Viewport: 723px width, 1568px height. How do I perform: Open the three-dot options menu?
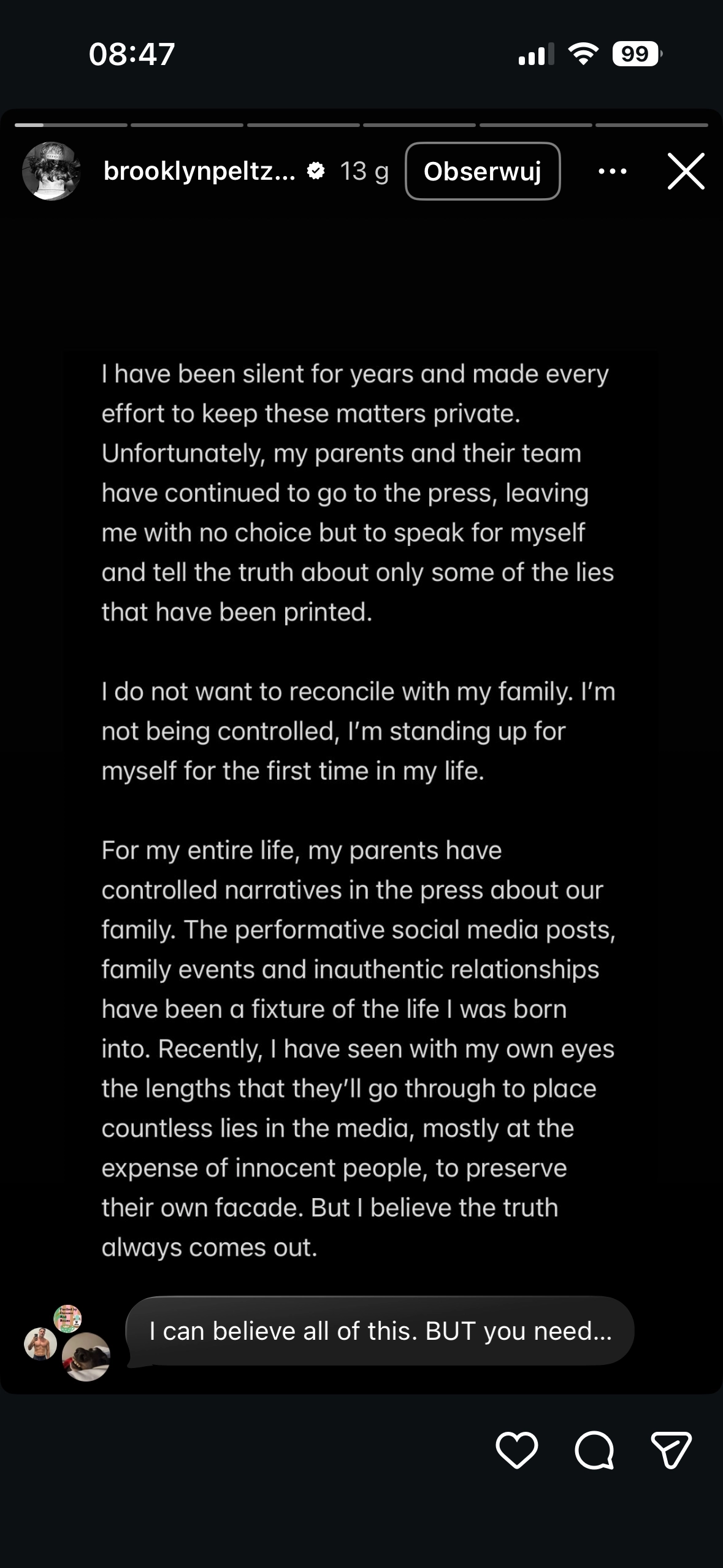point(612,171)
